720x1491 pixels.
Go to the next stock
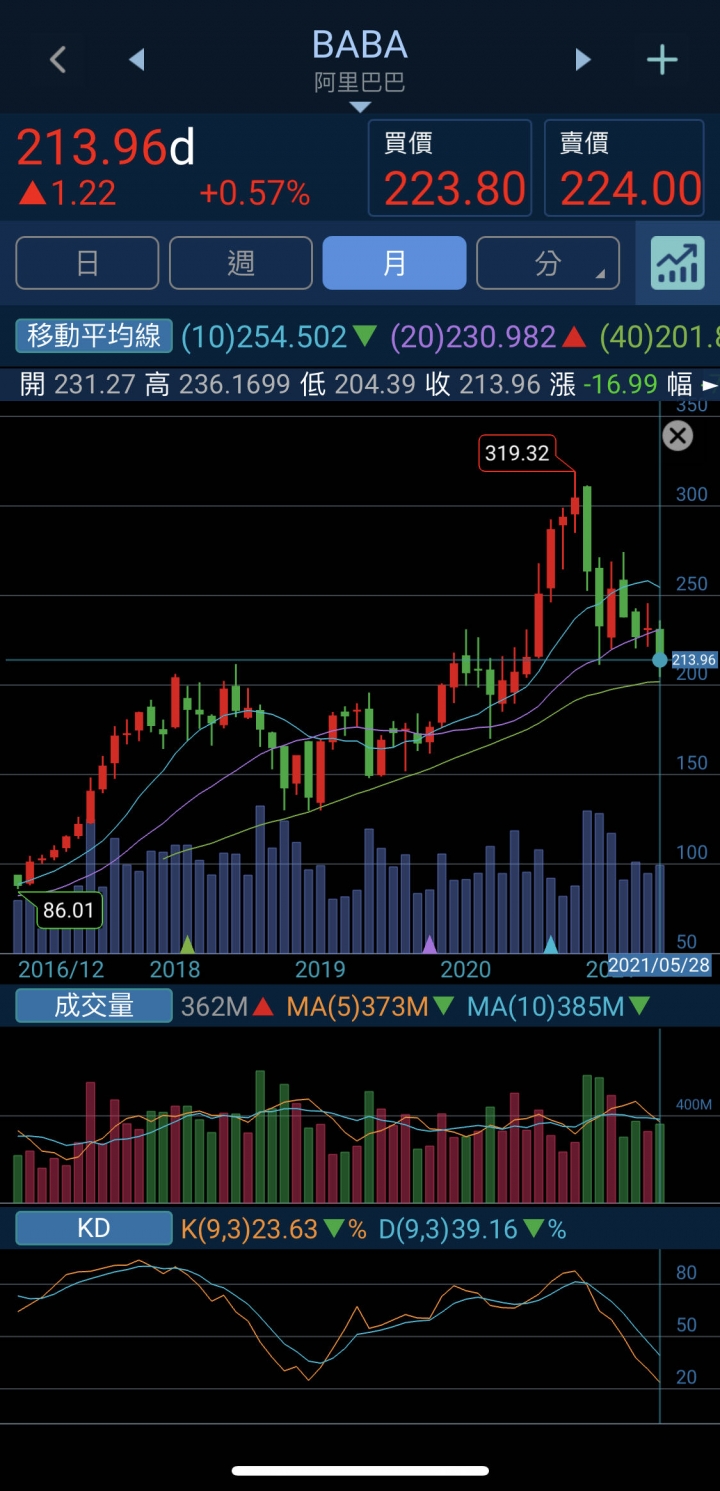583,60
